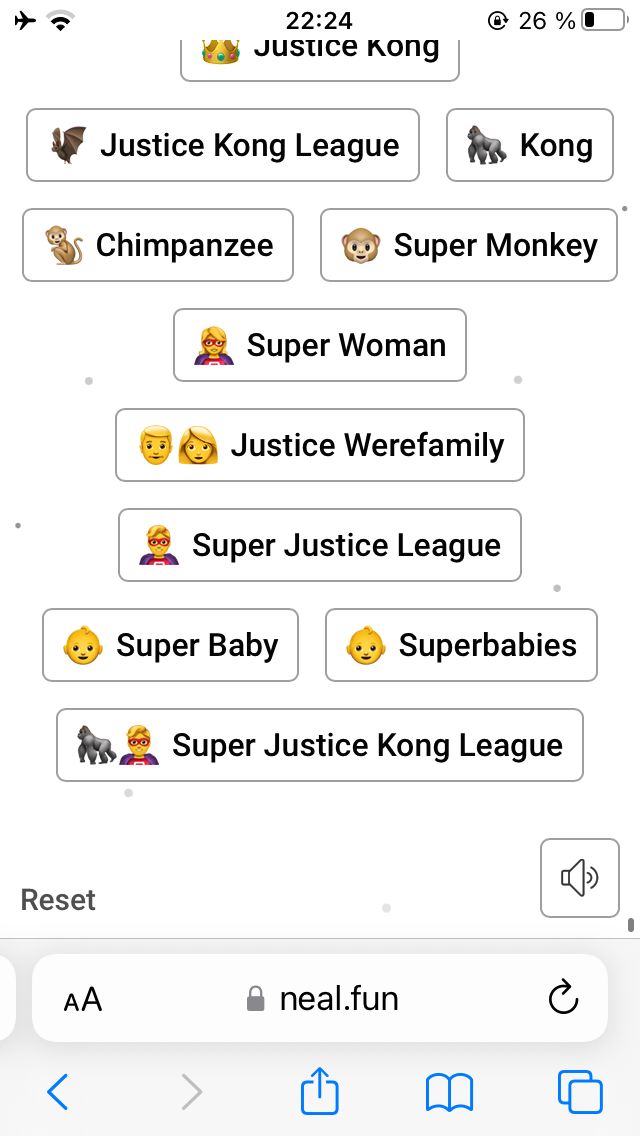Select the Justice Kong League element
Viewport: 640px width, 1136px height.
(223, 145)
